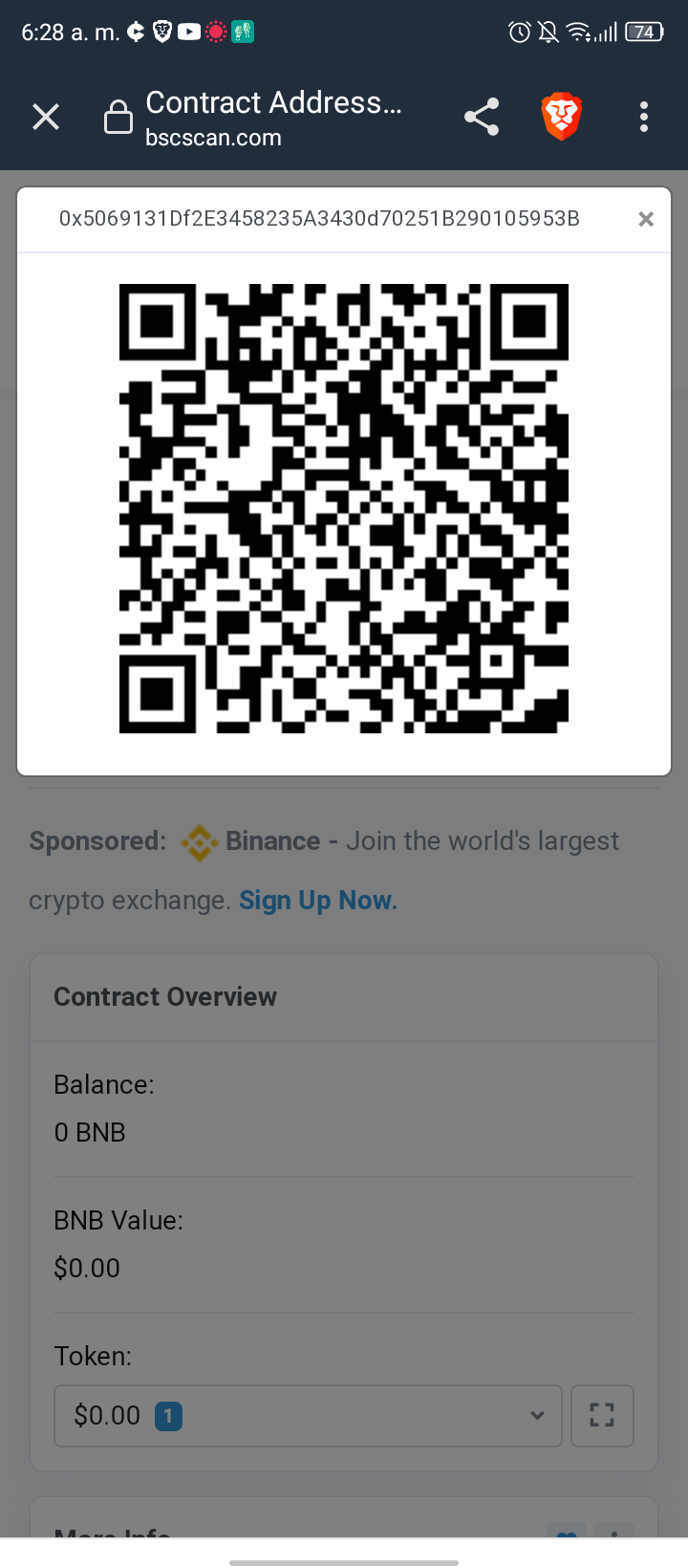View site connection info via lock icon
The image size is (688, 1568).
coord(118,117)
